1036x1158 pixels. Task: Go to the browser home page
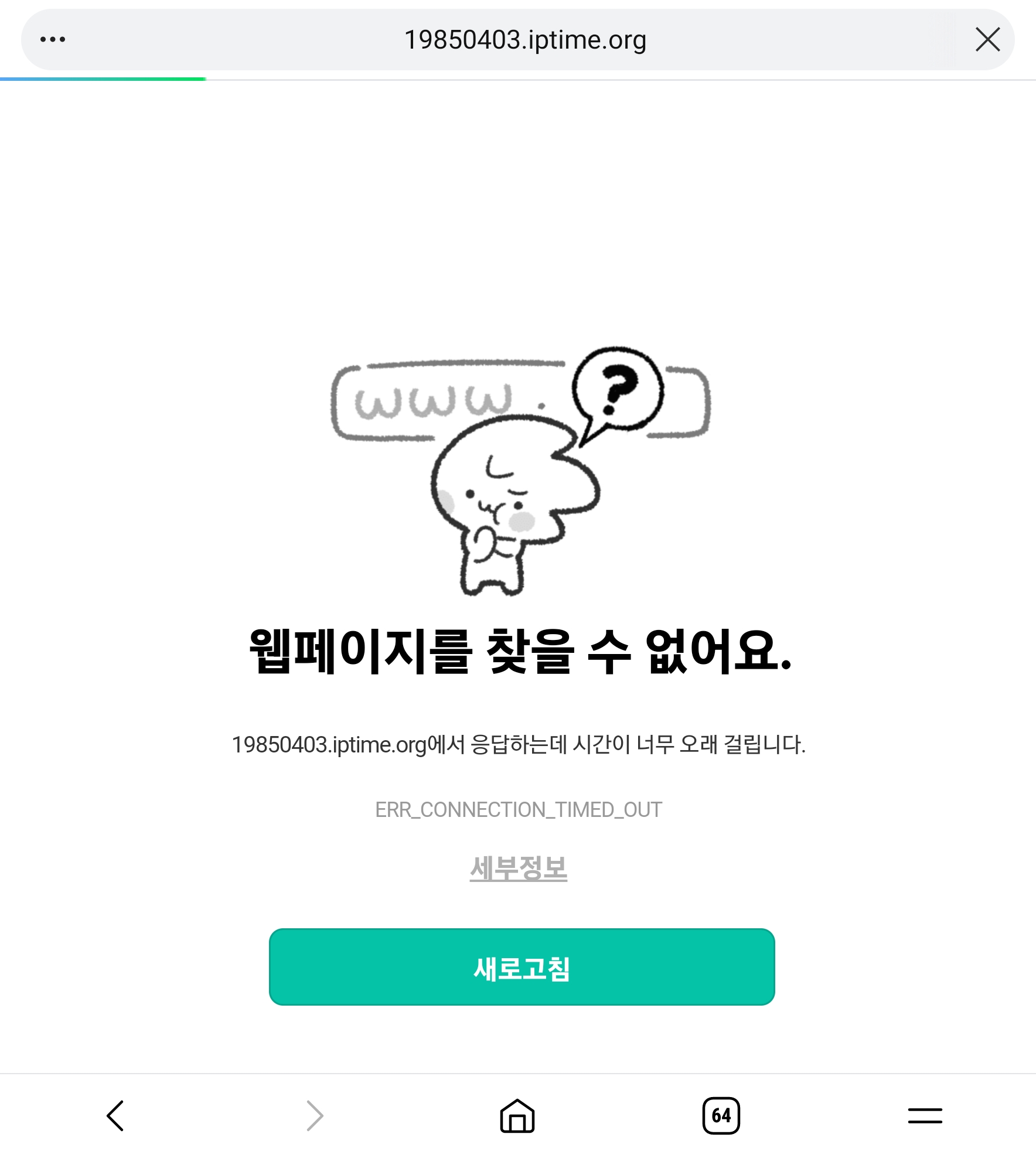[517, 1115]
